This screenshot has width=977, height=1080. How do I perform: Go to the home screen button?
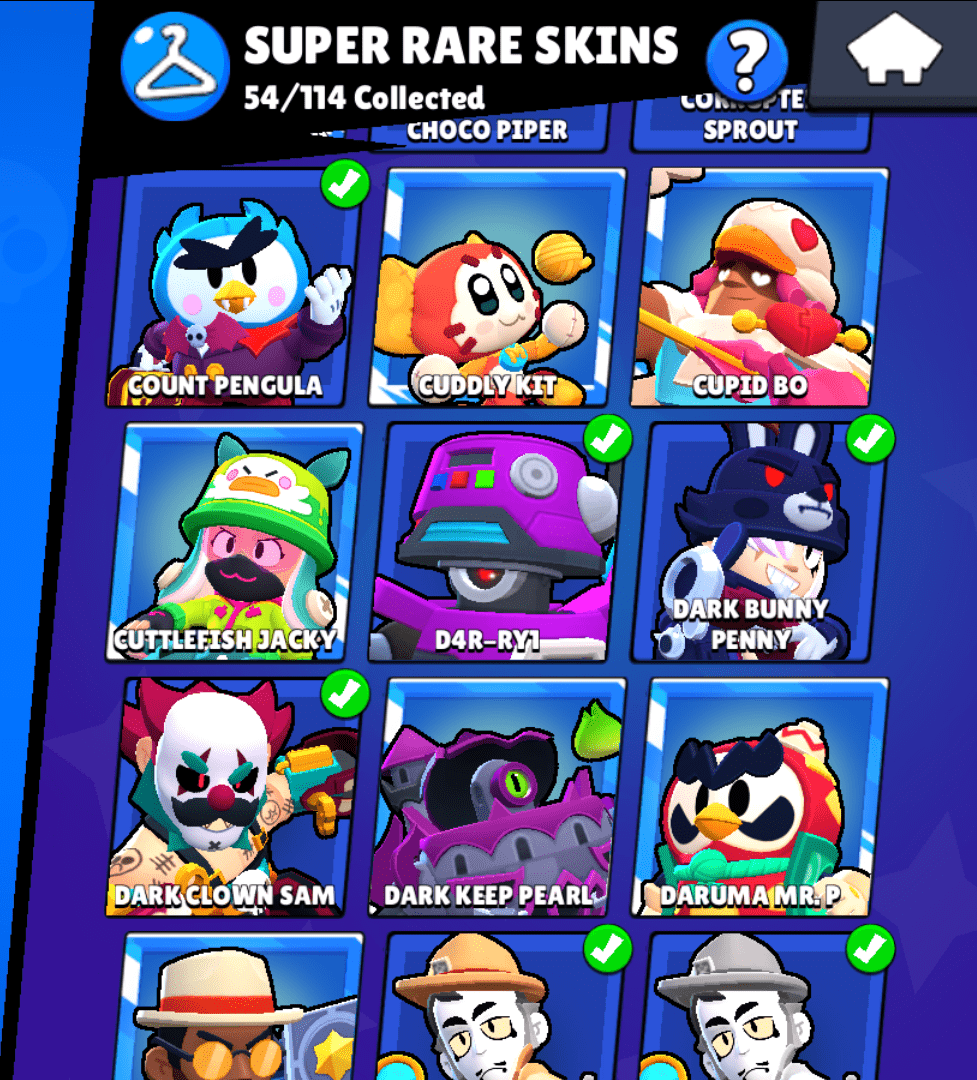click(x=894, y=54)
